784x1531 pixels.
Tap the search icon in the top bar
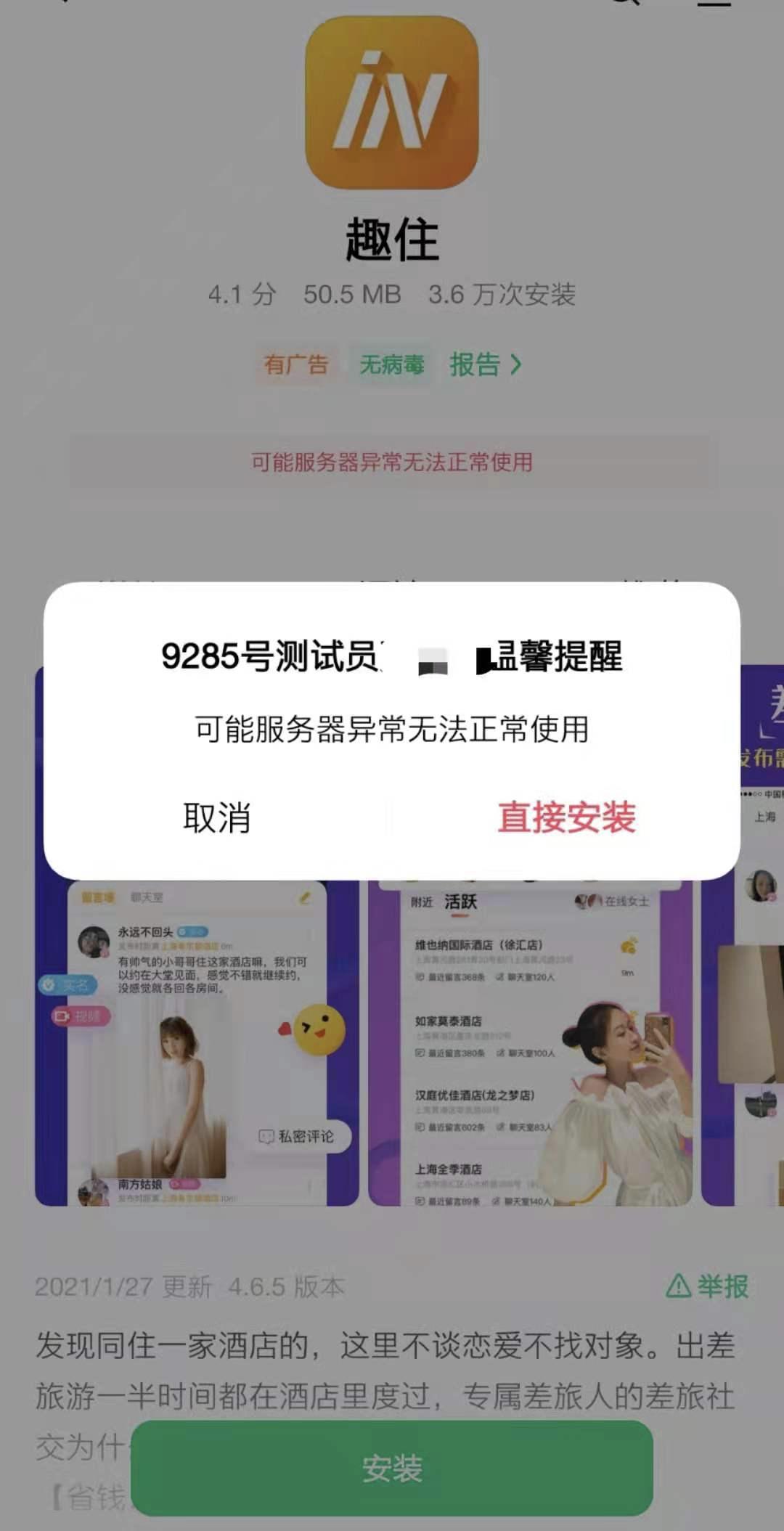623,7
